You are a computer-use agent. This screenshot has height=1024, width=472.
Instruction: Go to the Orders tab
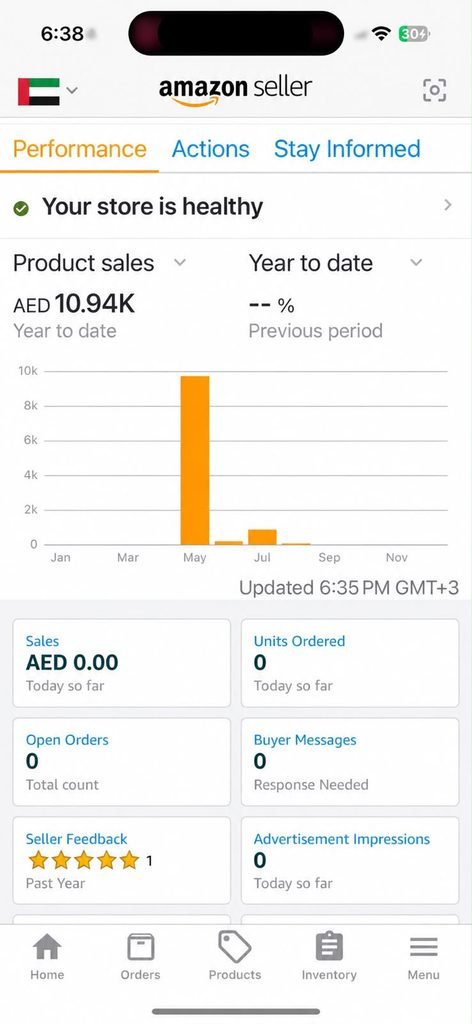pos(140,957)
